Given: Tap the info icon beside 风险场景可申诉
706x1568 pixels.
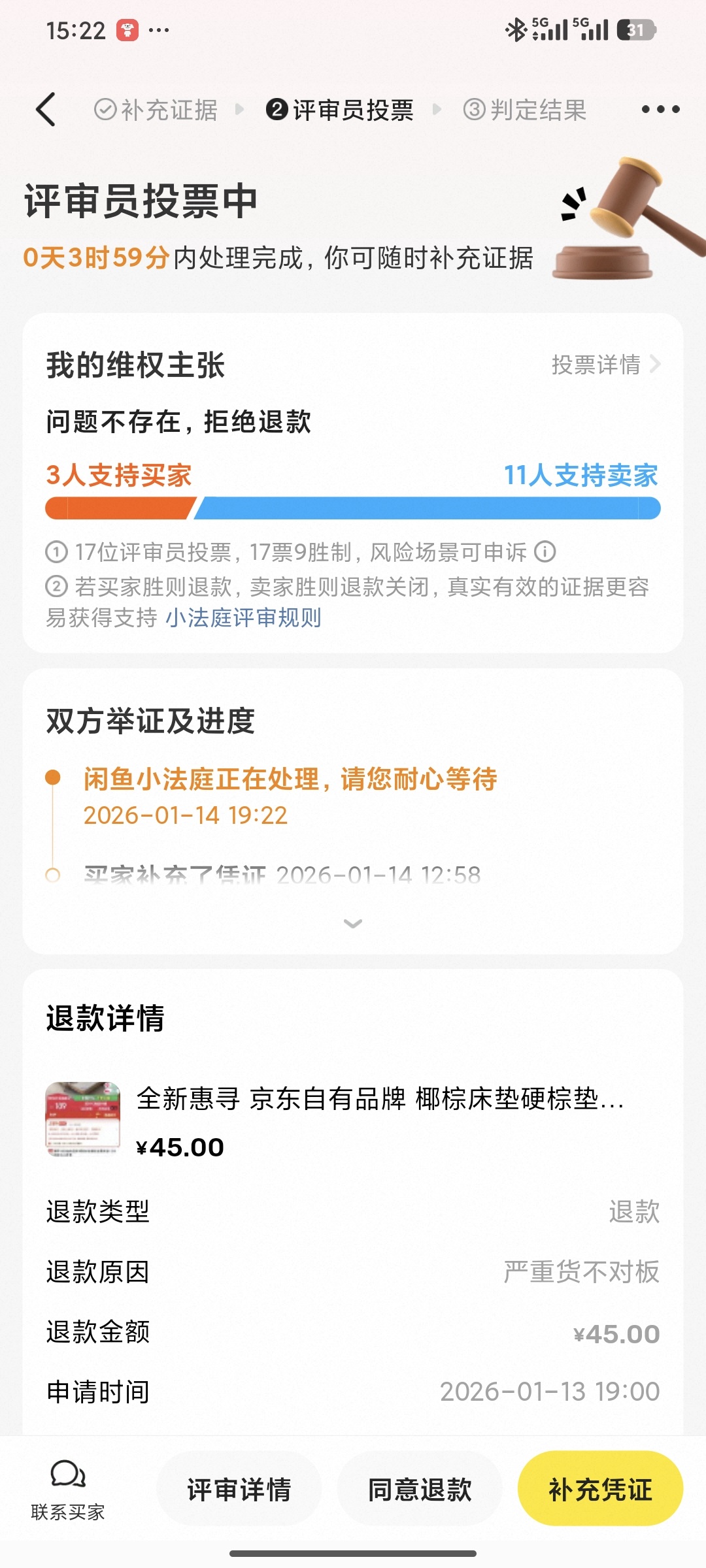Looking at the screenshot, I should (x=545, y=552).
